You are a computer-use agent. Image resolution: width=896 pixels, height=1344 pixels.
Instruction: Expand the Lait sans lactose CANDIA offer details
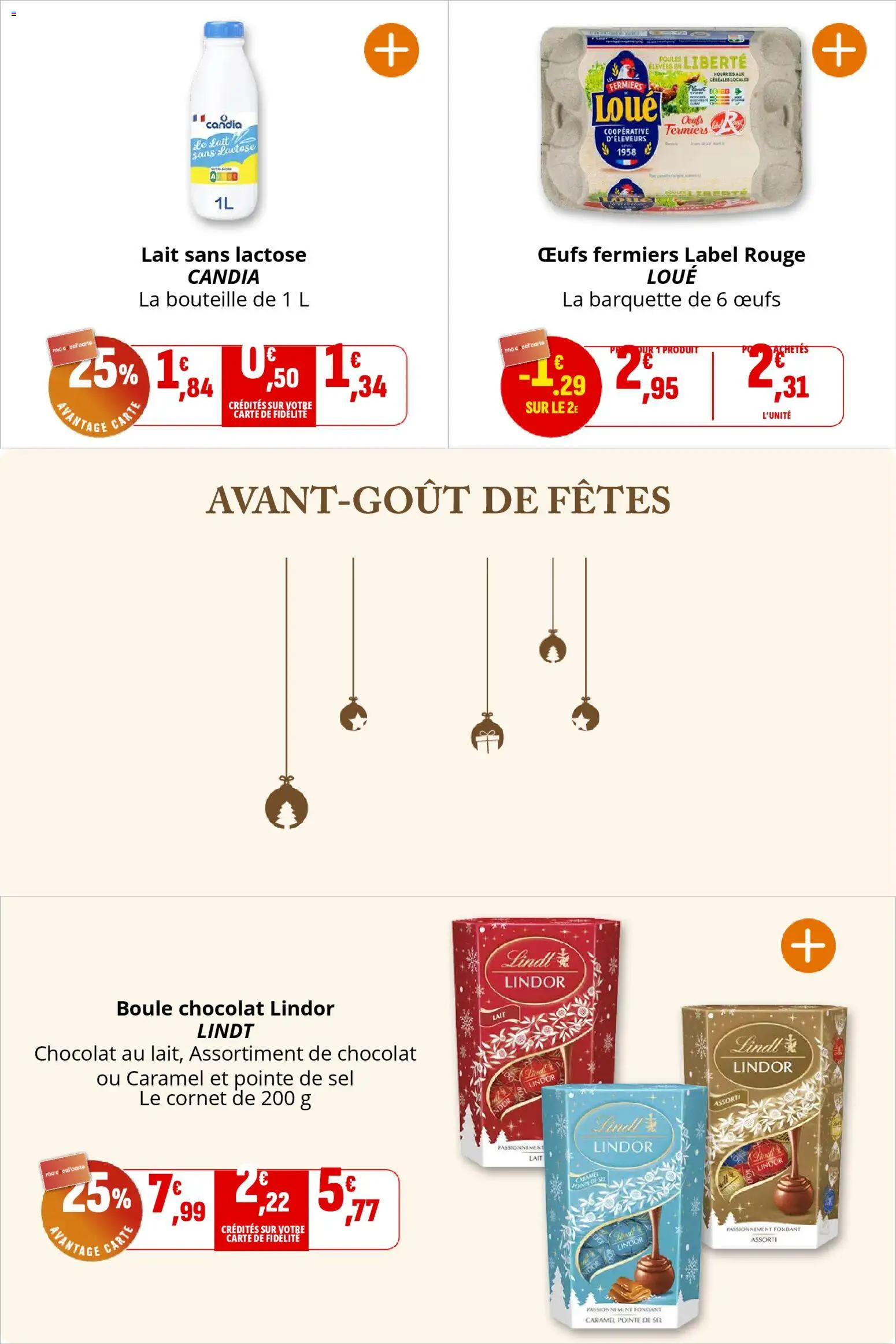(x=223, y=255)
